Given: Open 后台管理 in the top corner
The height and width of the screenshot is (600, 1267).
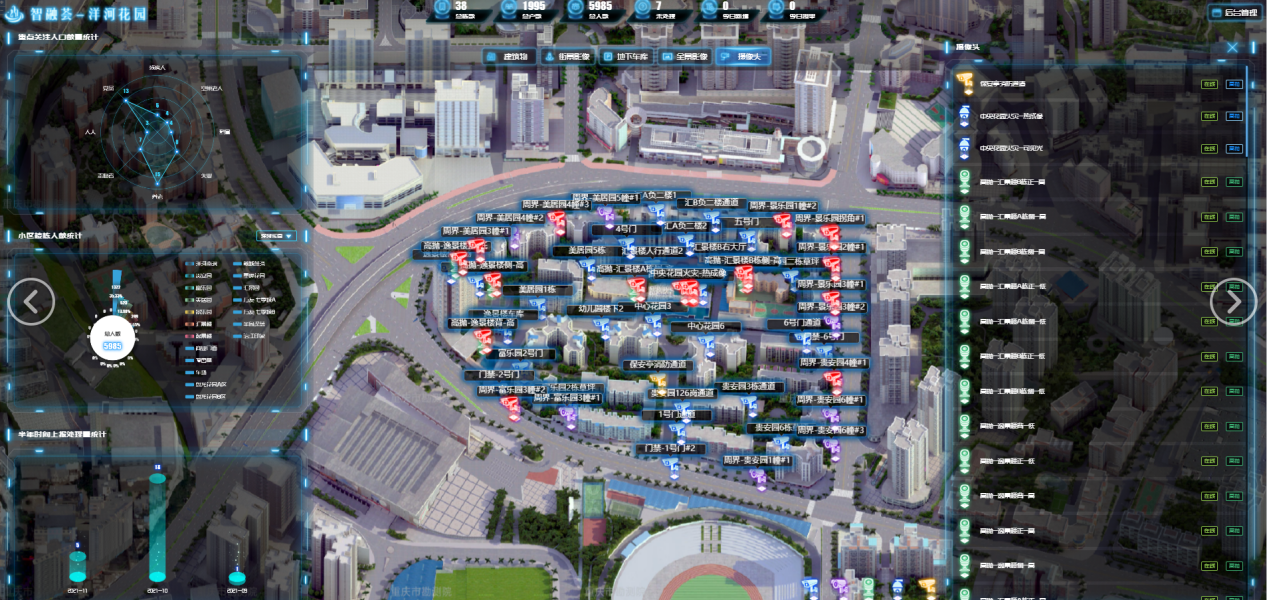Looking at the screenshot, I should click(x=1233, y=13).
